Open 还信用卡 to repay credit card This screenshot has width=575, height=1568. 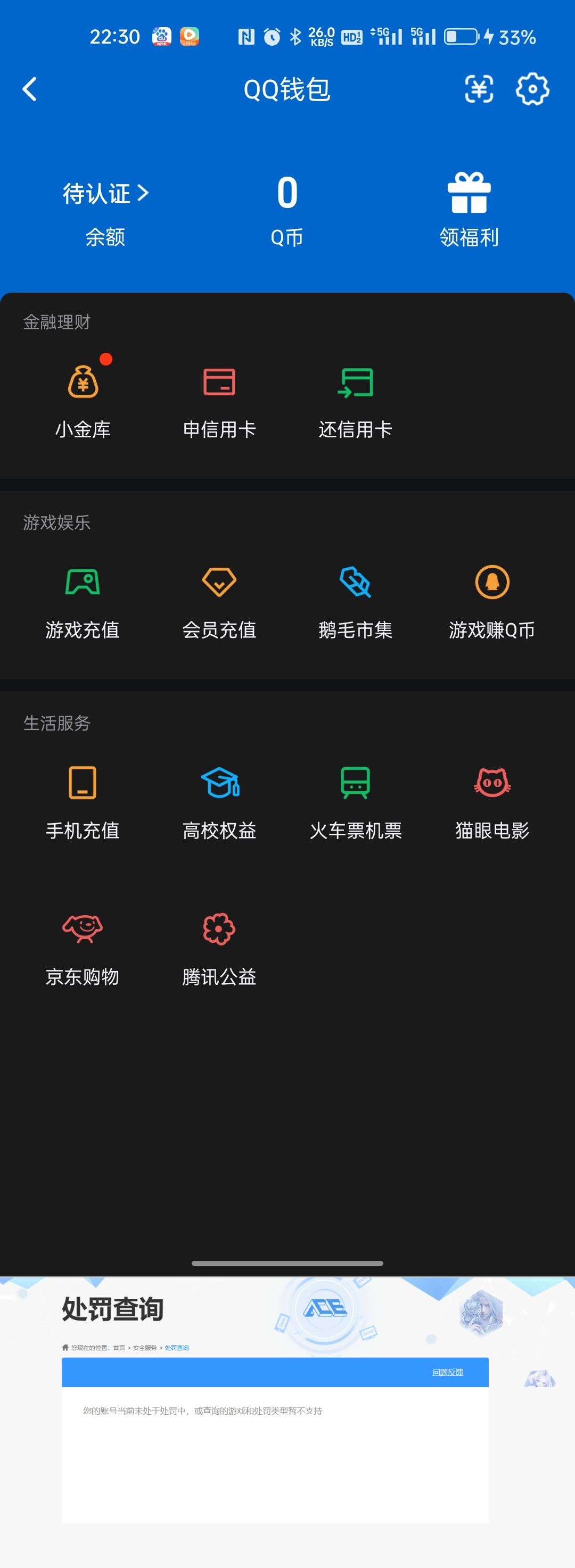[x=356, y=382]
